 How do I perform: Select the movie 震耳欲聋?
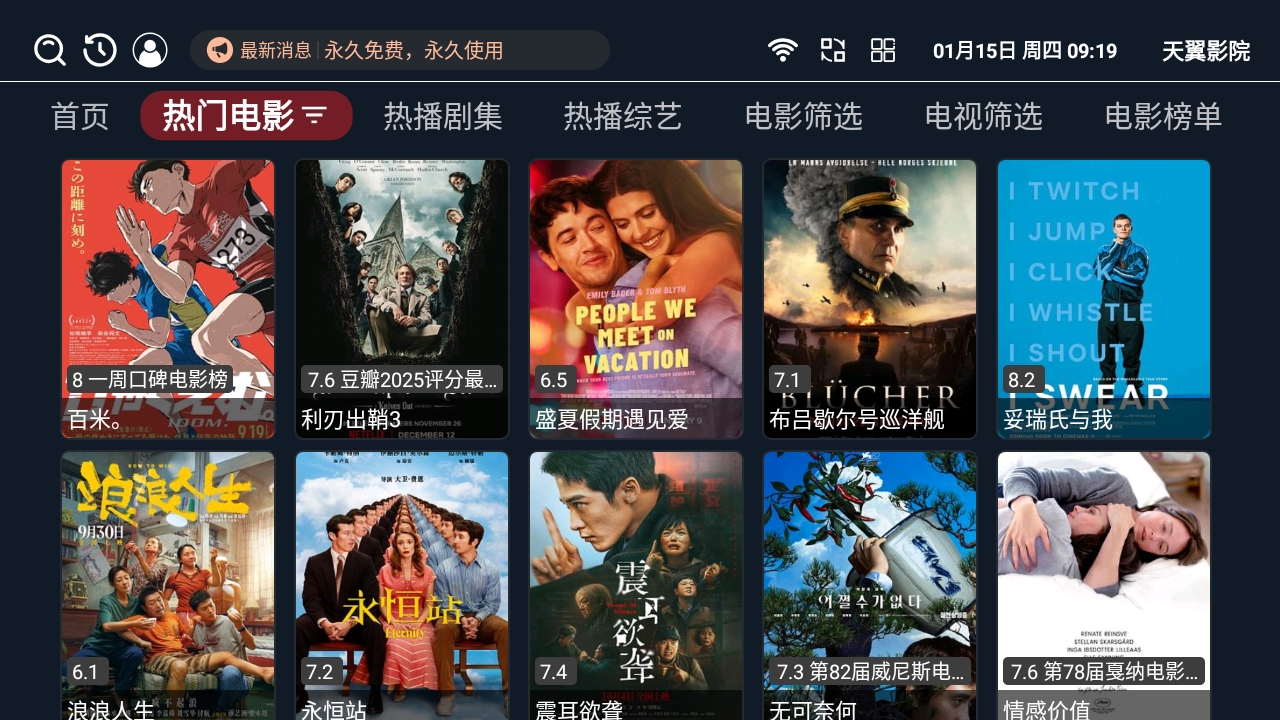[x=636, y=585]
